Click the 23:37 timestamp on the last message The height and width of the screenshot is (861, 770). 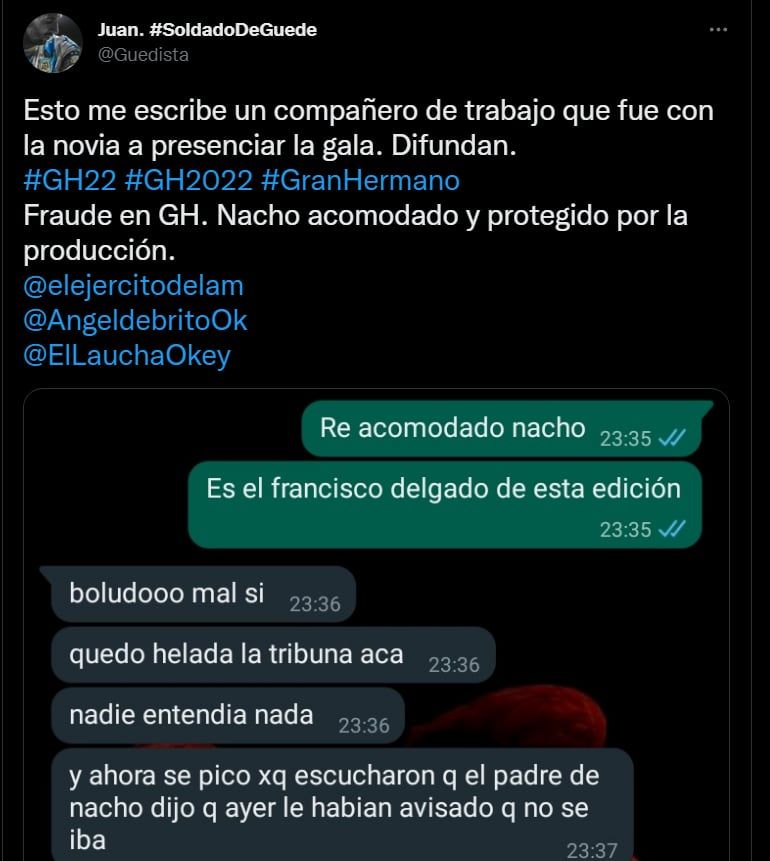[x=592, y=851]
